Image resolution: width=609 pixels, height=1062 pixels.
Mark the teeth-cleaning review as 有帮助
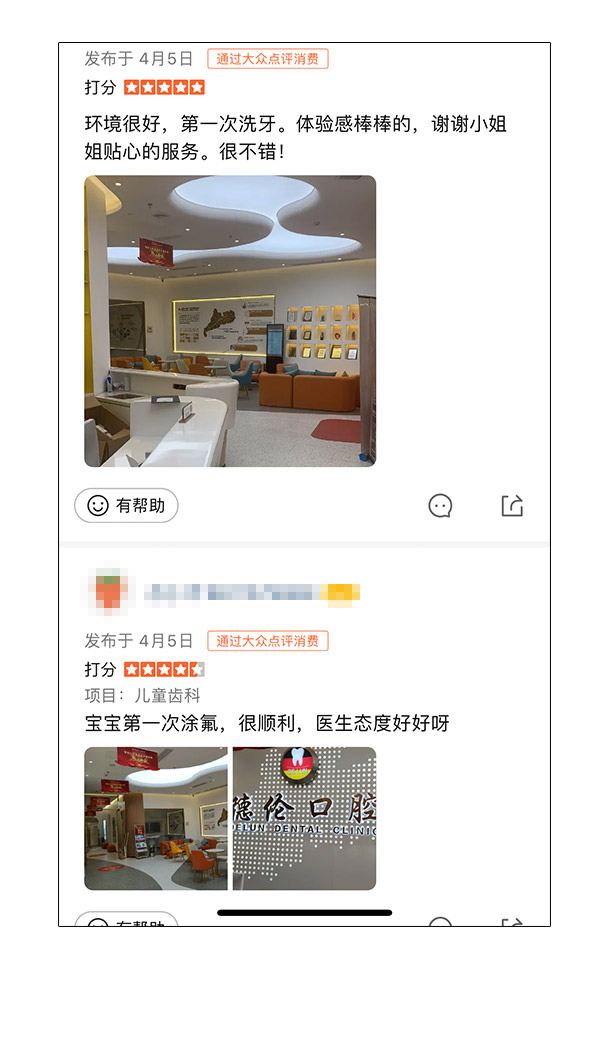point(126,506)
